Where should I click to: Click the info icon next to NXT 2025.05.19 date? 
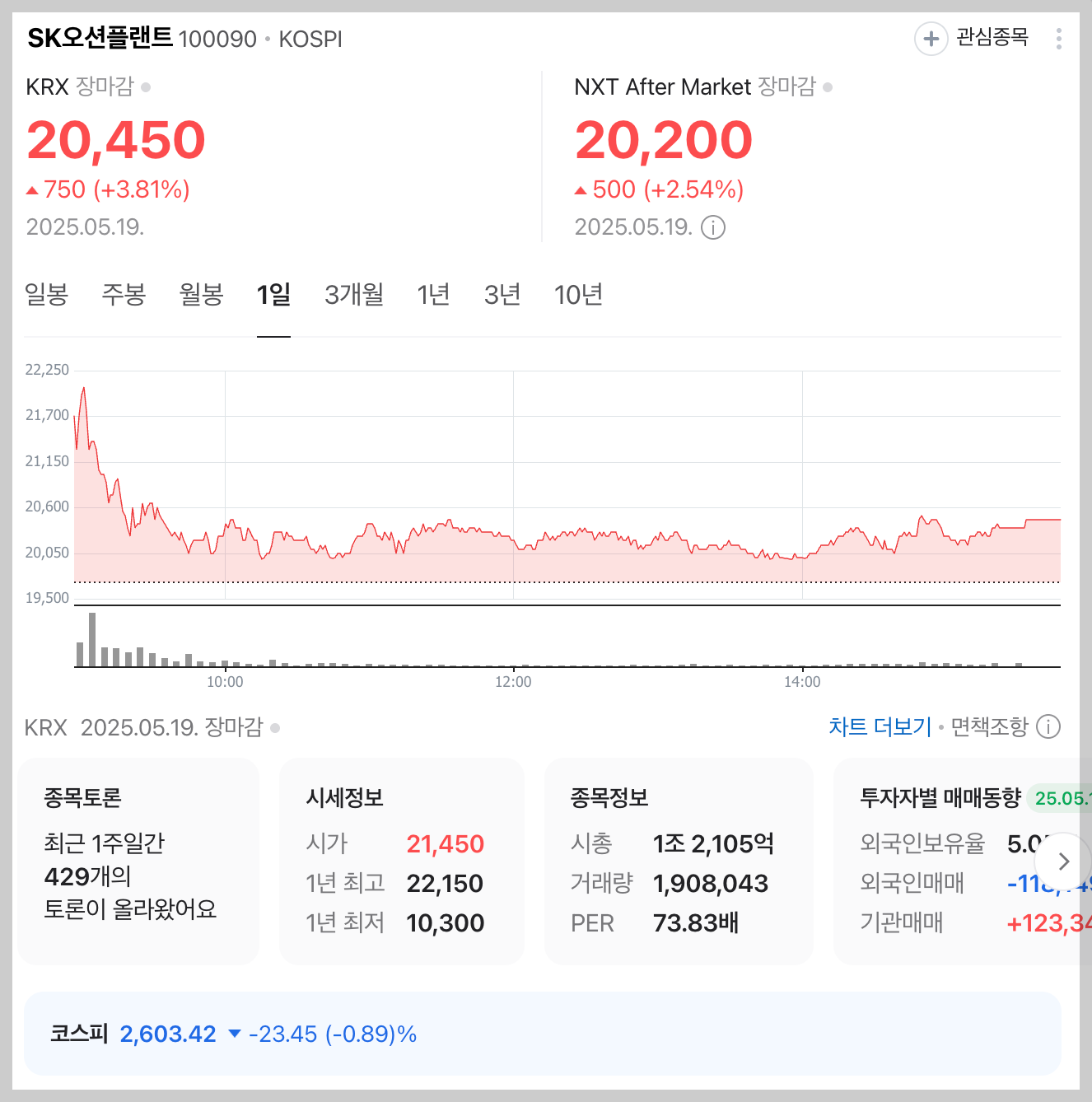tap(713, 227)
